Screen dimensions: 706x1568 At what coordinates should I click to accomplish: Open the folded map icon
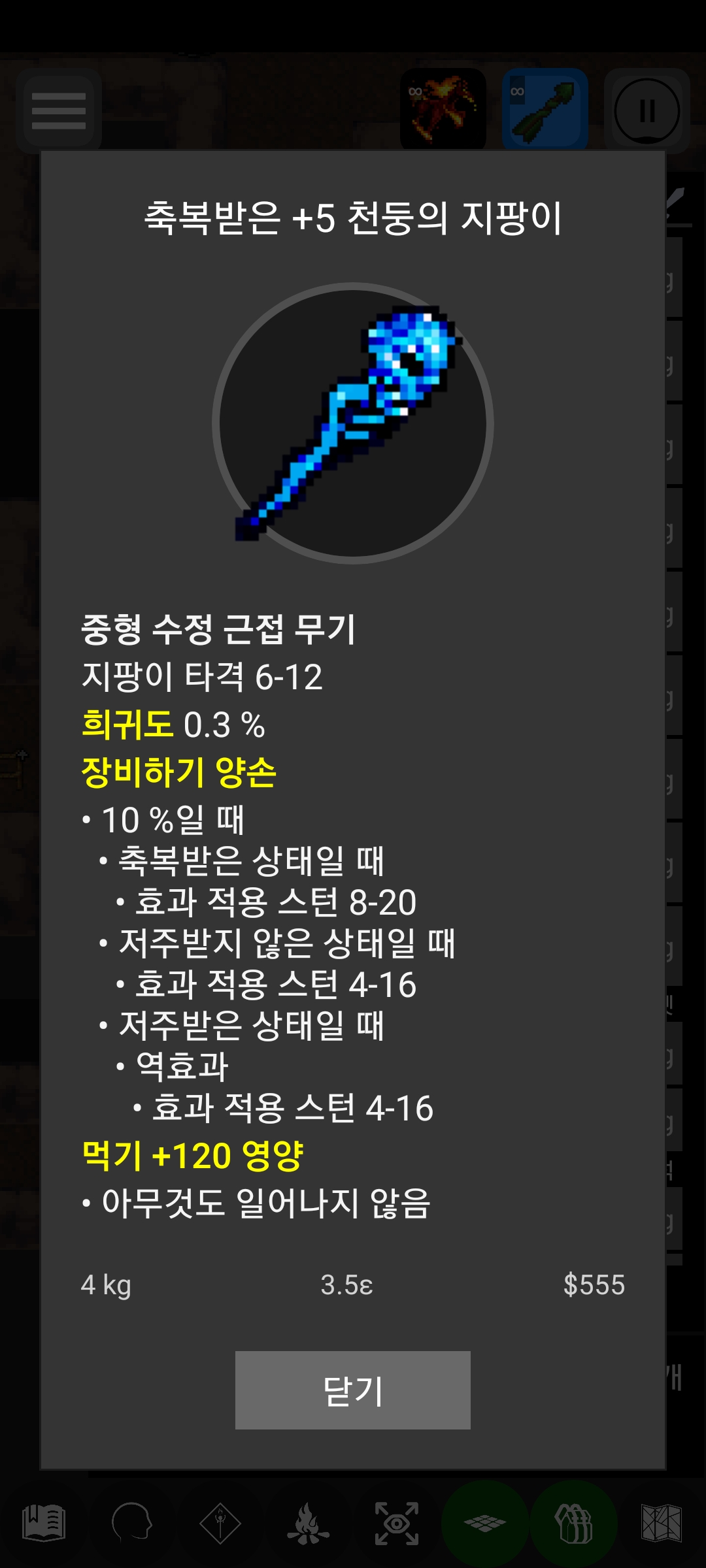point(662,1524)
